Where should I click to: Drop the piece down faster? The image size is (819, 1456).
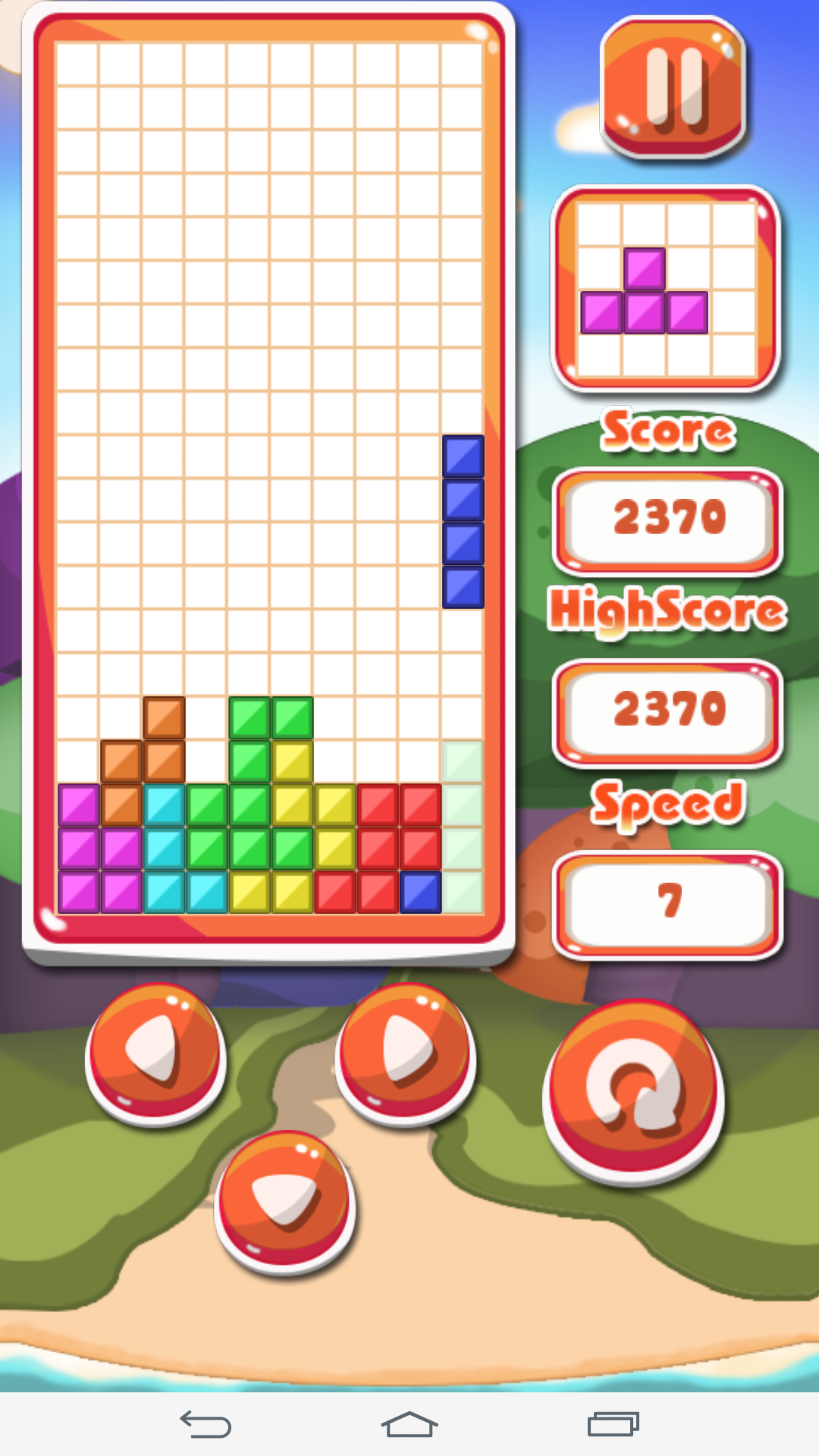(x=284, y=1198)
